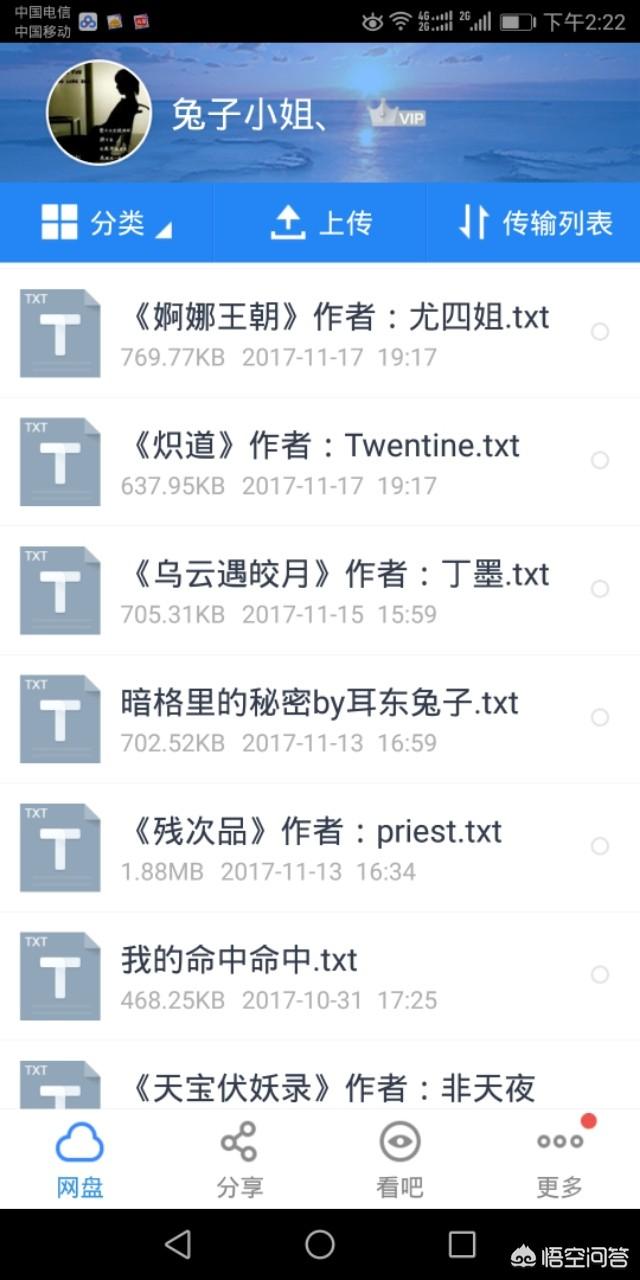Tap the VIP crown badge
640x1280 pixels.
397,115
